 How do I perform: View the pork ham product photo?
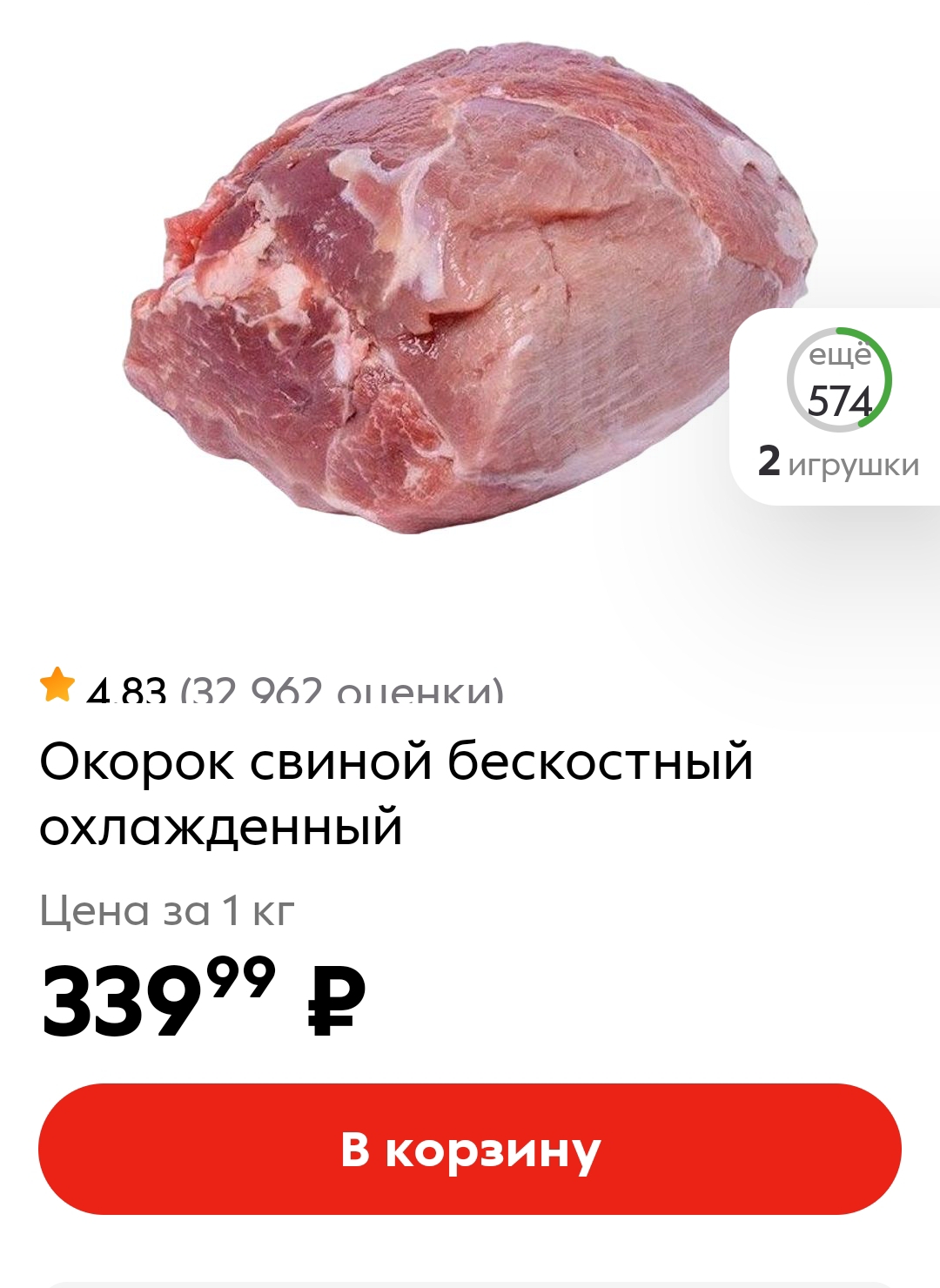coord(461,287)
